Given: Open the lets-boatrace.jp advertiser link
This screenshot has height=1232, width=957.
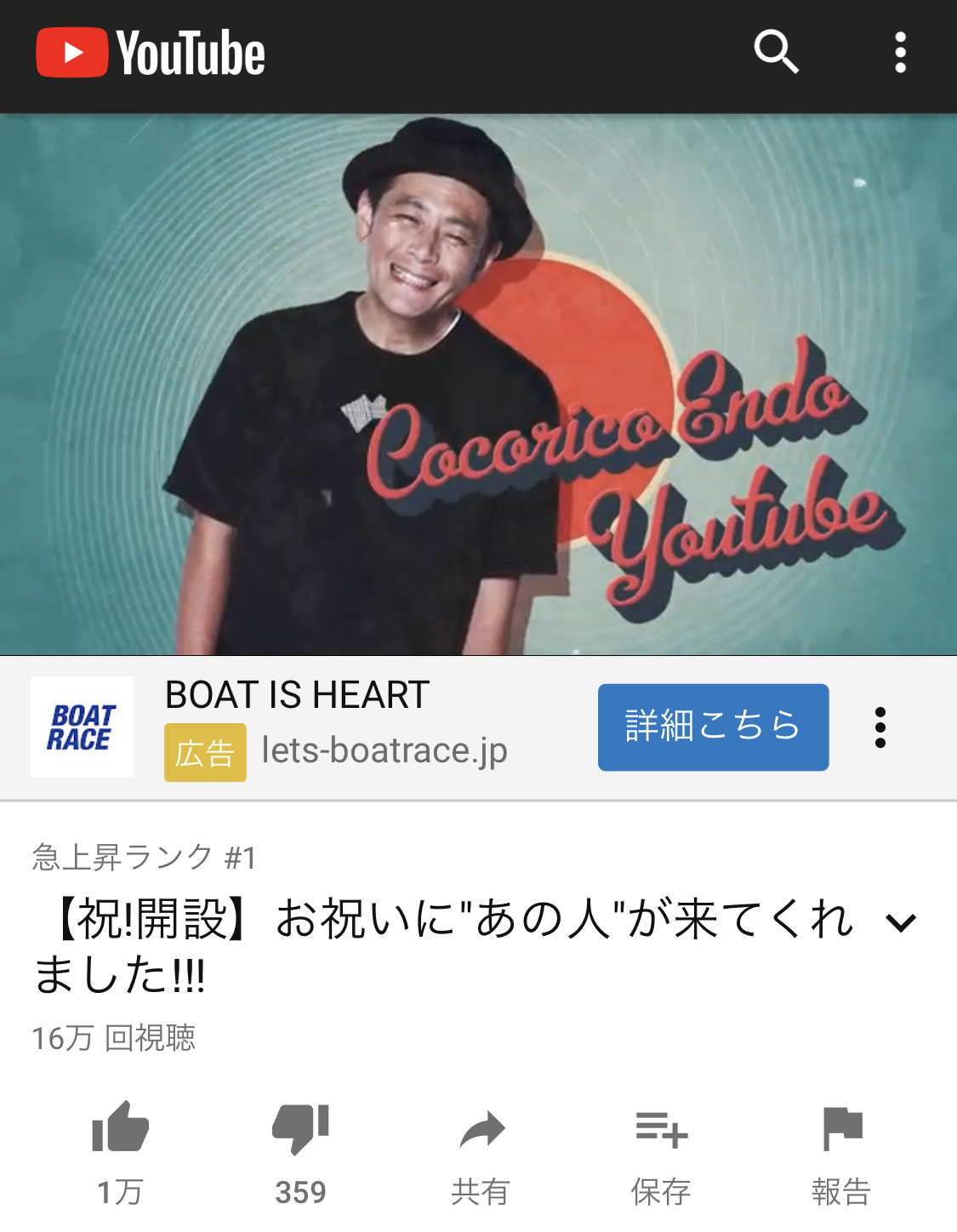Looking at the screenshot, I should [x=383, y=751].
